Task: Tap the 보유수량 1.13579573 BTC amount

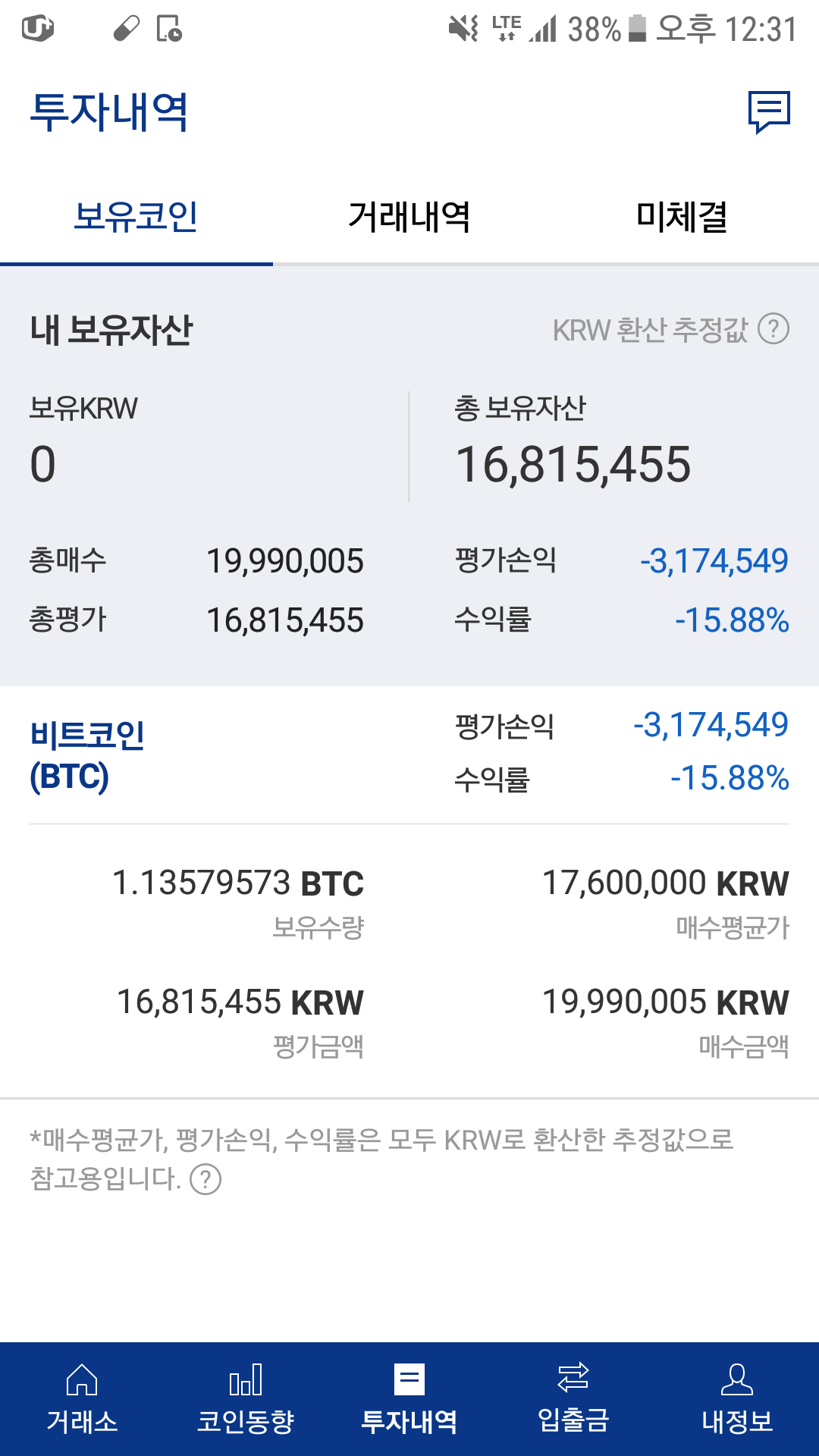Action: 239,882
